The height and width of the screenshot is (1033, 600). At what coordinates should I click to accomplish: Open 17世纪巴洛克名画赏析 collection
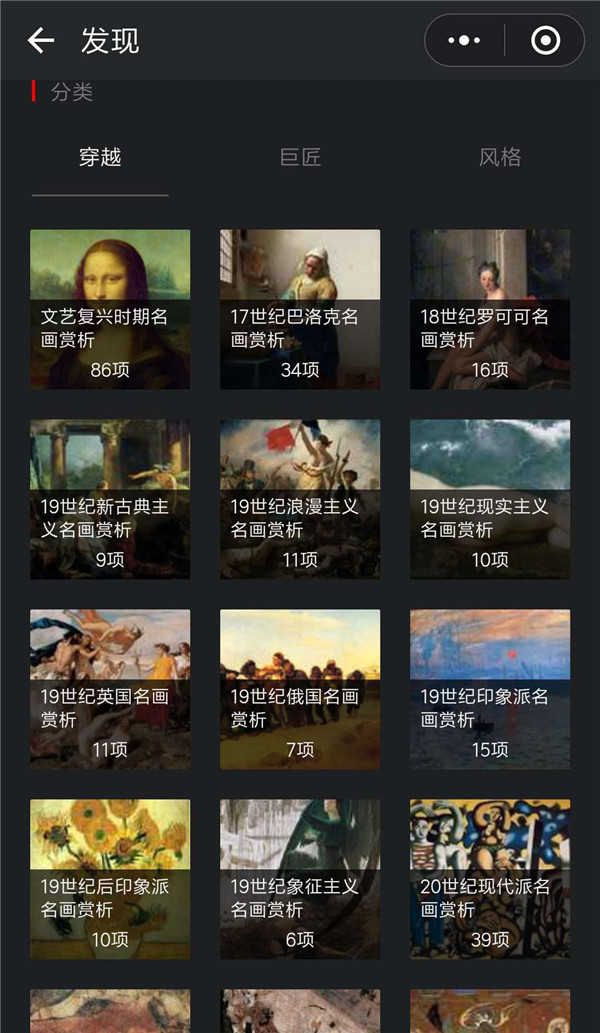point(300,309)
